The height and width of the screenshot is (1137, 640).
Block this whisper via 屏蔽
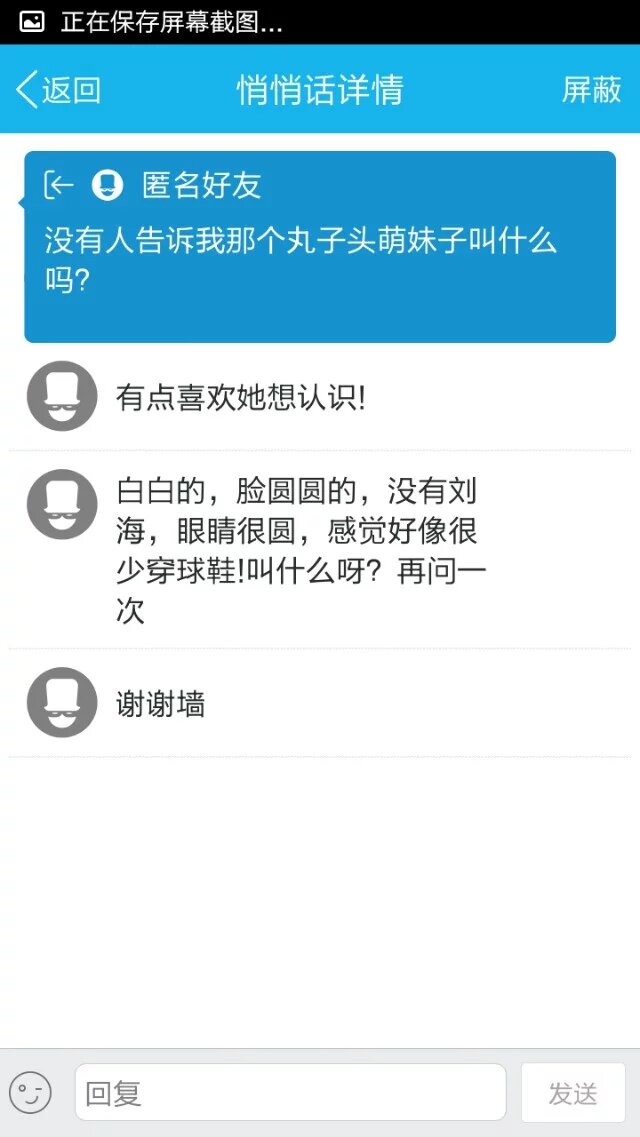coord(591,90)
